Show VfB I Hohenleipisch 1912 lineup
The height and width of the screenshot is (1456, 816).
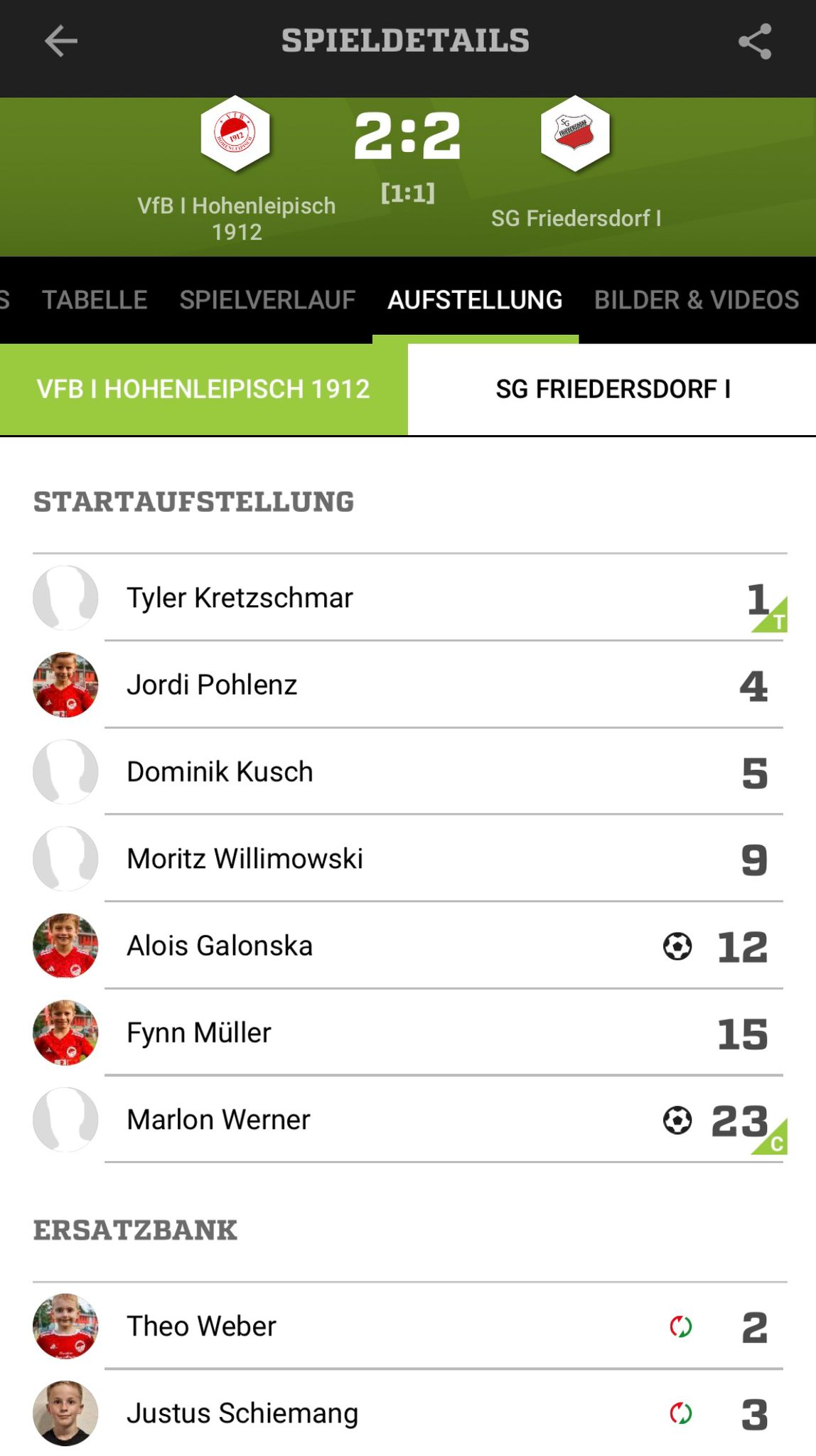coord(203,390)
